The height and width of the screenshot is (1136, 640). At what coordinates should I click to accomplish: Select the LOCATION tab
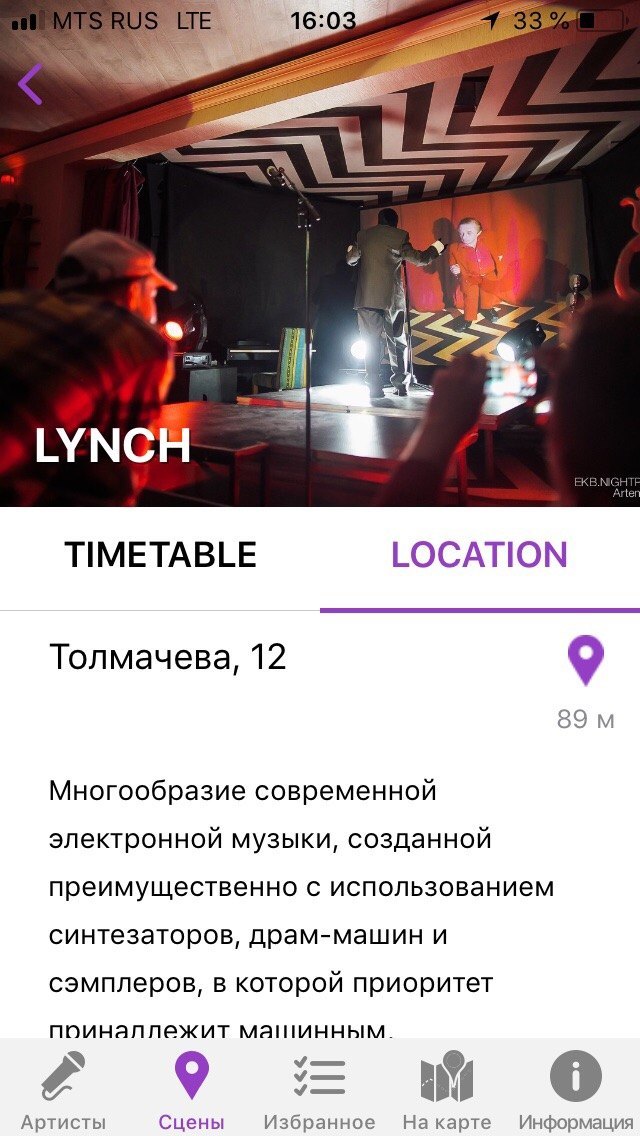pyautogui.click(x=479, y=555)
